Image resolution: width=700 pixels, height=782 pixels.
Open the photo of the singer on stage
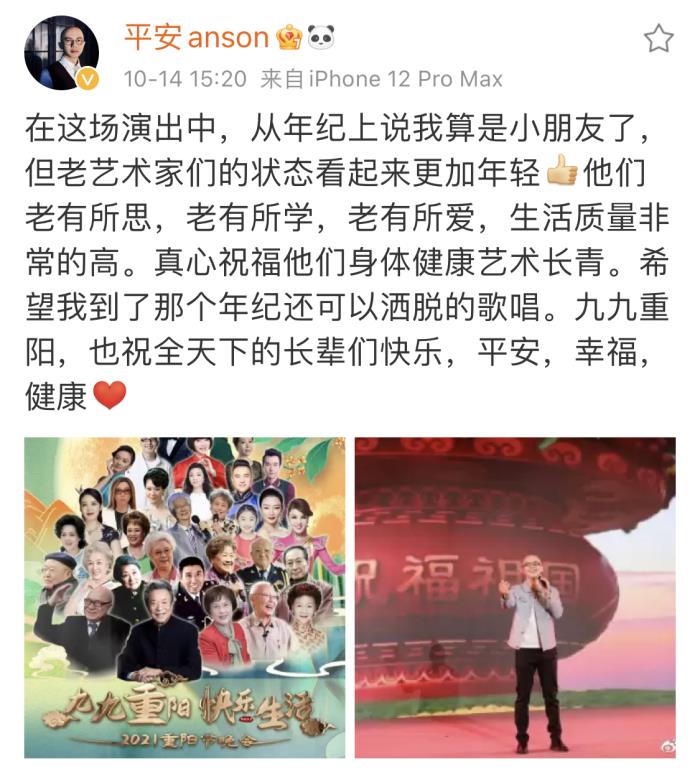[515, 597]
